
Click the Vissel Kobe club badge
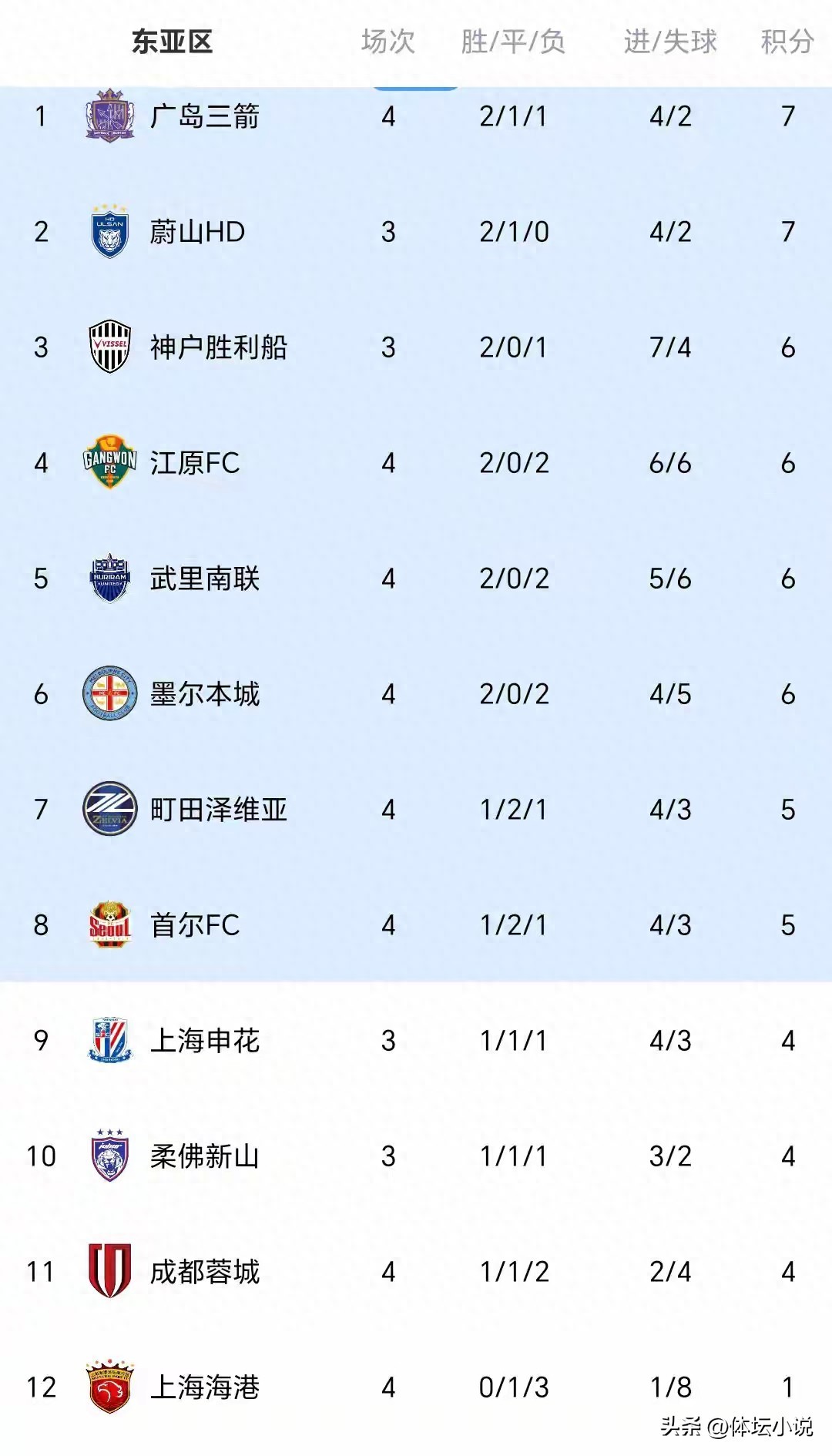coord(110,347)
